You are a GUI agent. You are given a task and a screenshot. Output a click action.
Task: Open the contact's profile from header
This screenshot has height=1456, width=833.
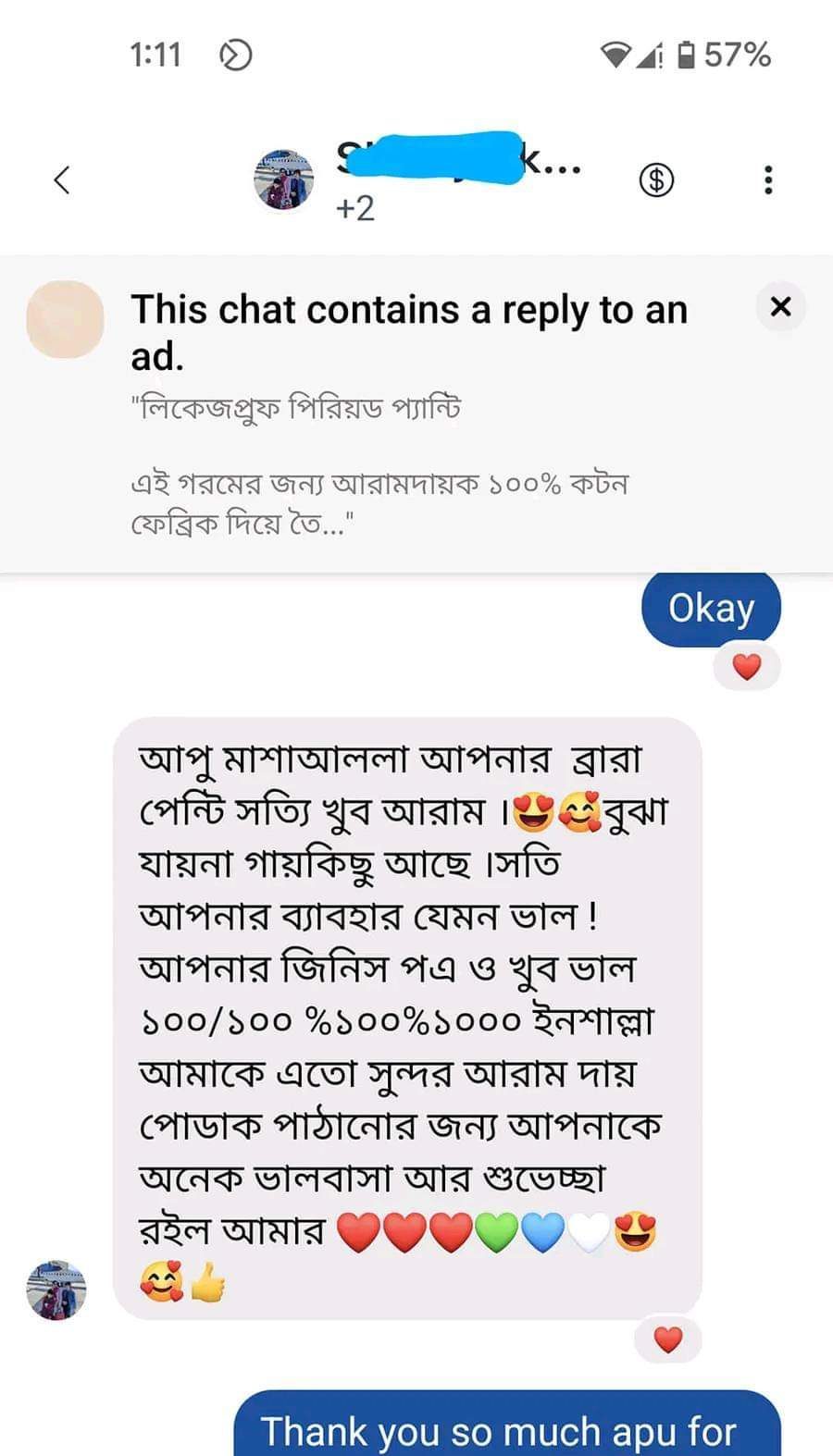point(284,179)
